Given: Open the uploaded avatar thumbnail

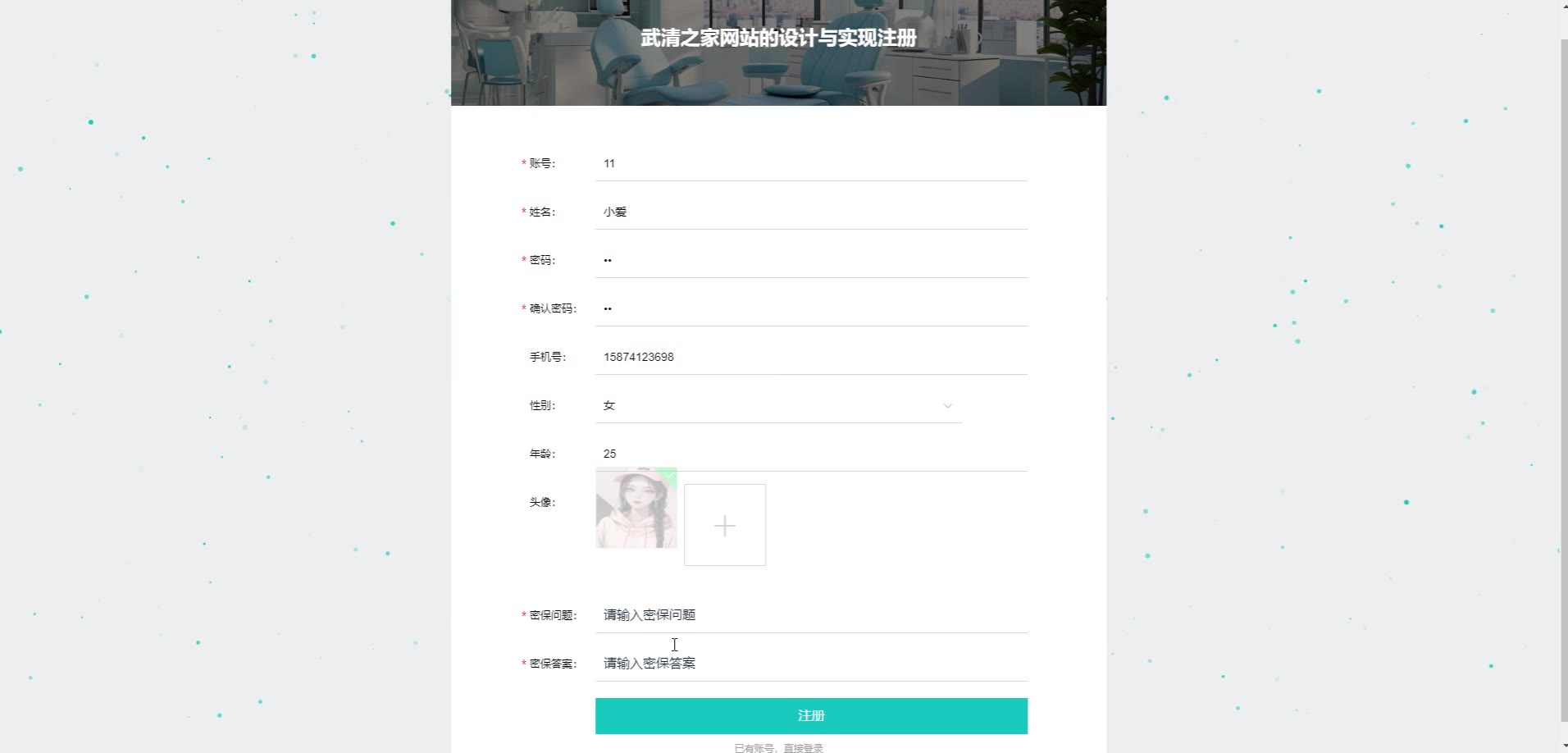Looking at the screenshot, I should pos(636,509).
